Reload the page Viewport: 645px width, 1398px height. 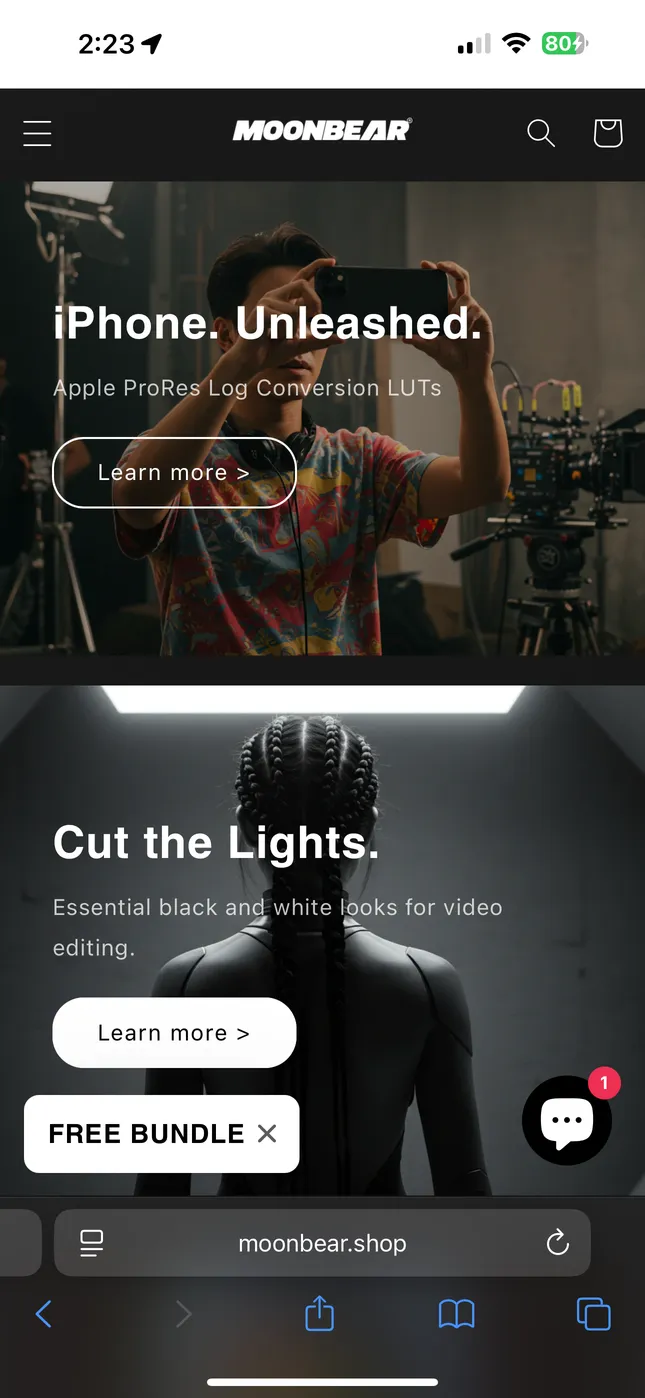point(558,1243)
